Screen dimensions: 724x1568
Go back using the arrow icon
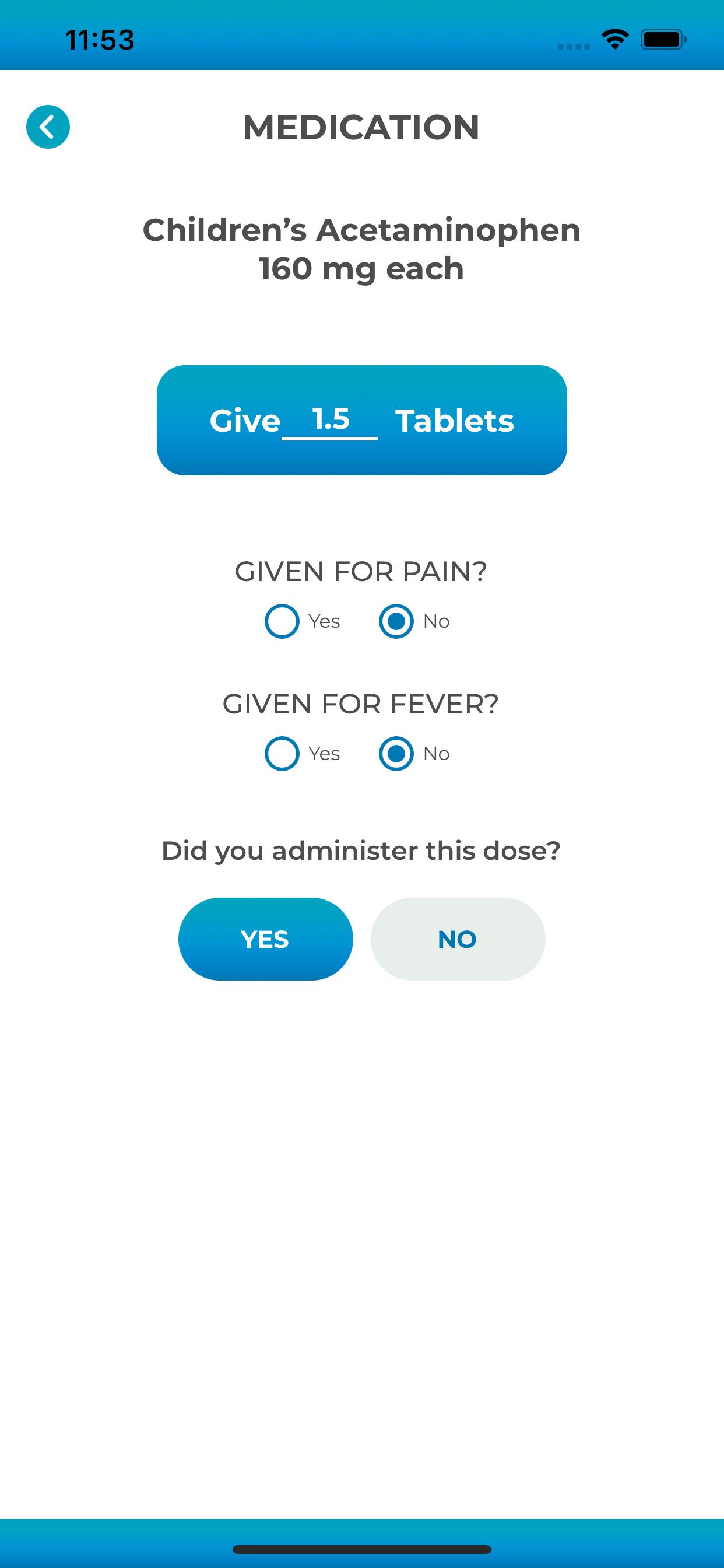[x=48, y=127]
